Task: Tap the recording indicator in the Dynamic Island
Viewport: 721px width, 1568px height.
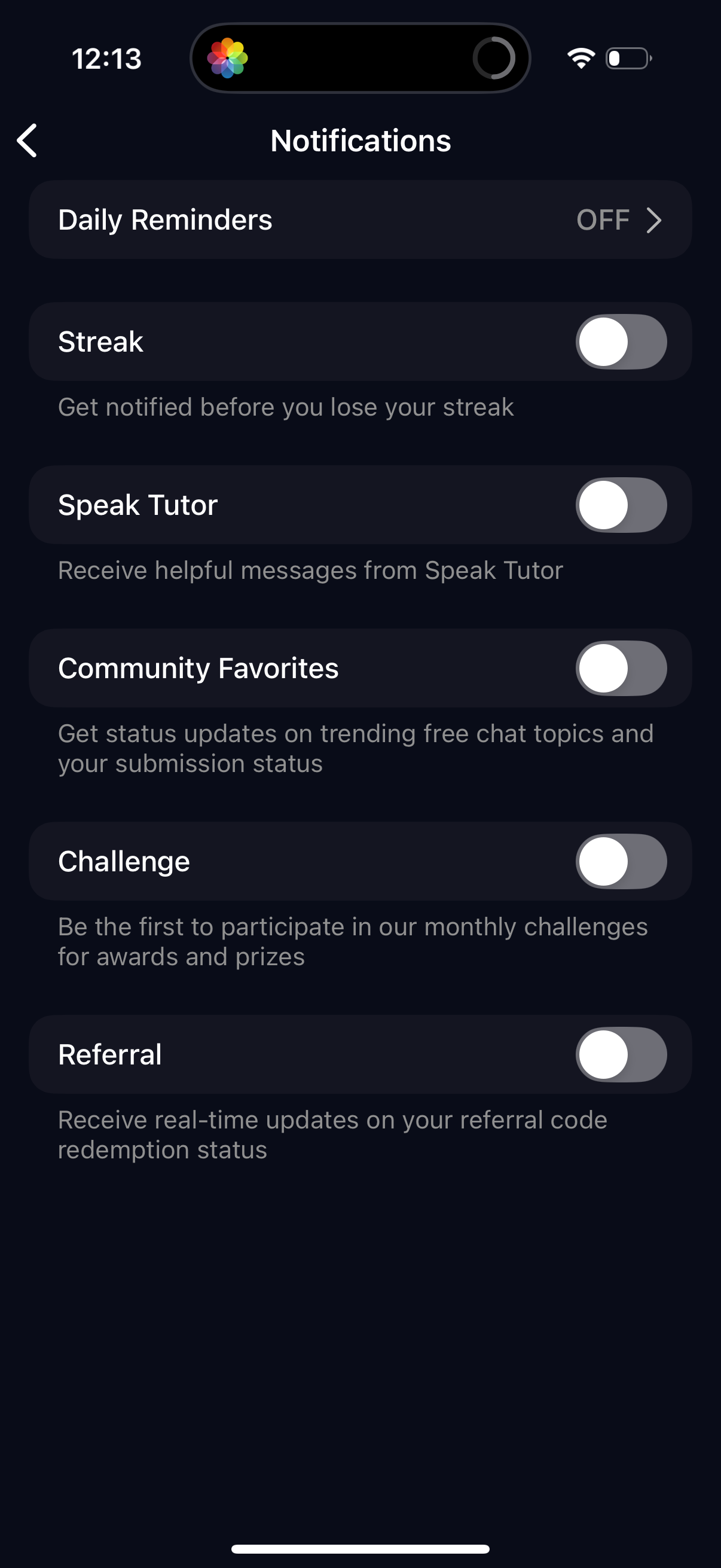Action: [494, 59]
